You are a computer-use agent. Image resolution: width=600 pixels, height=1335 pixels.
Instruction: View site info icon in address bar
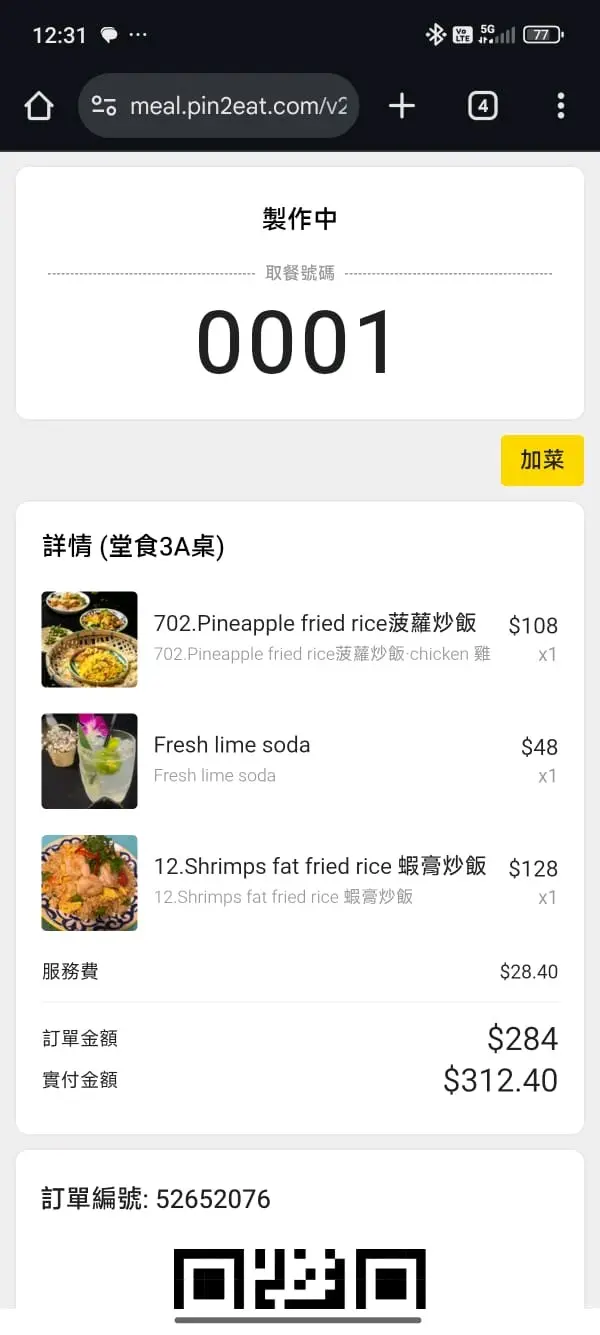(x=104, y=106)
